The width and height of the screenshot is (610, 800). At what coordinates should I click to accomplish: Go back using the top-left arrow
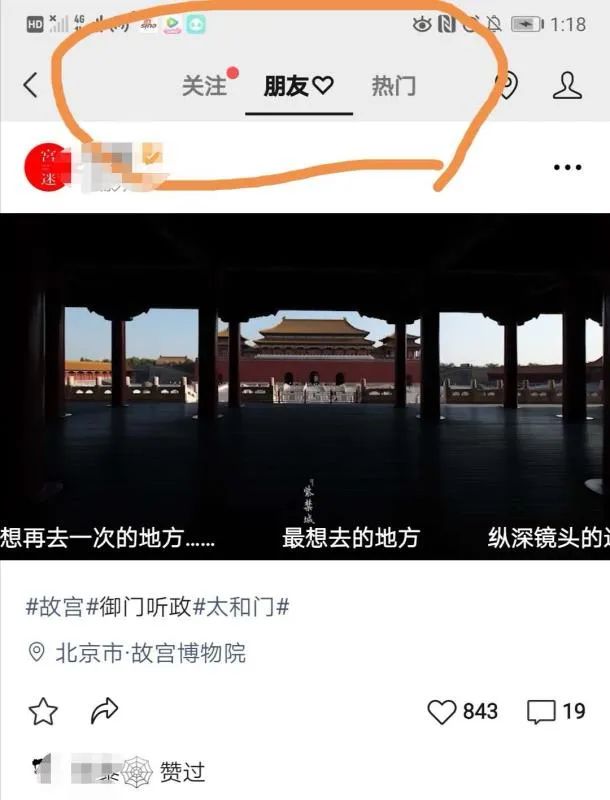30,86
